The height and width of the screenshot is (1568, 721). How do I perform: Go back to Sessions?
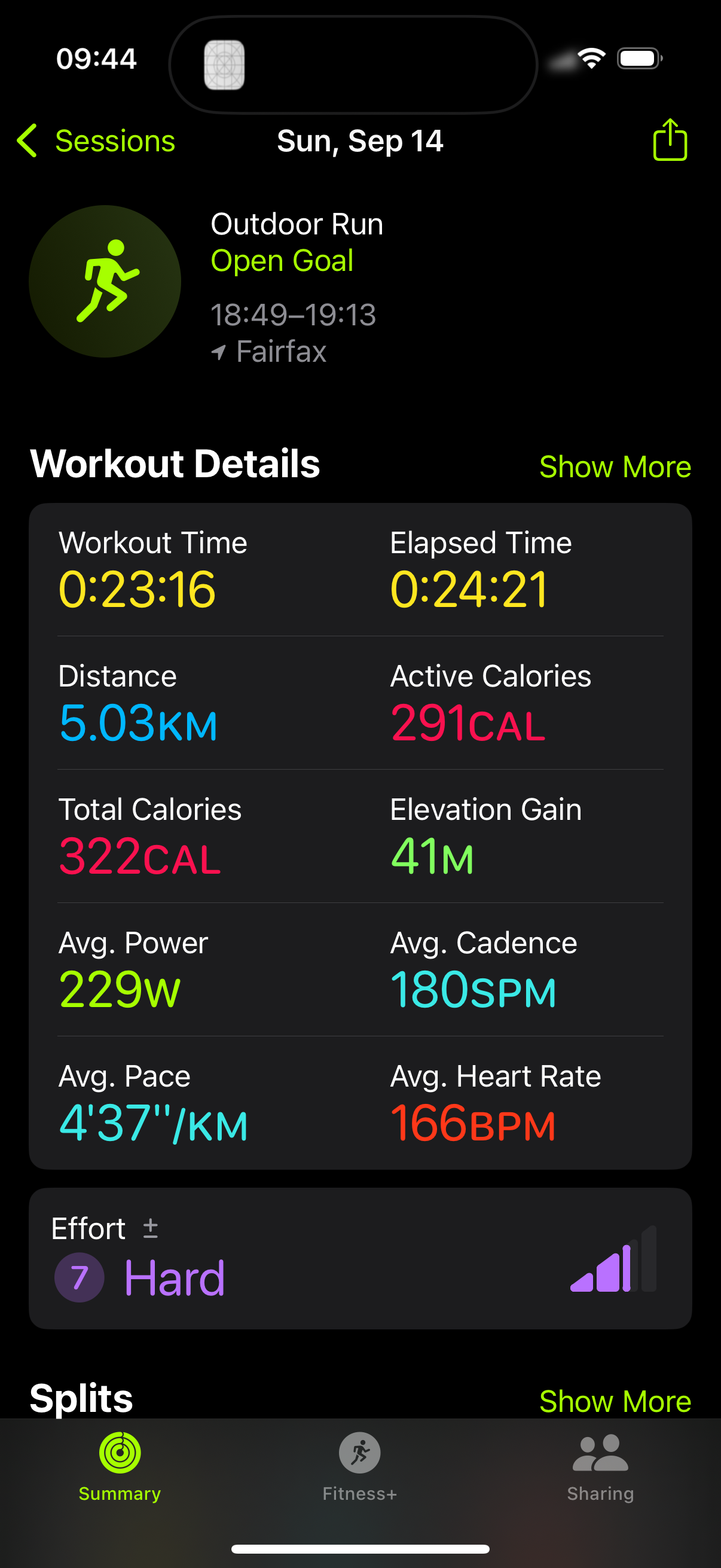[x=96, y=141]
